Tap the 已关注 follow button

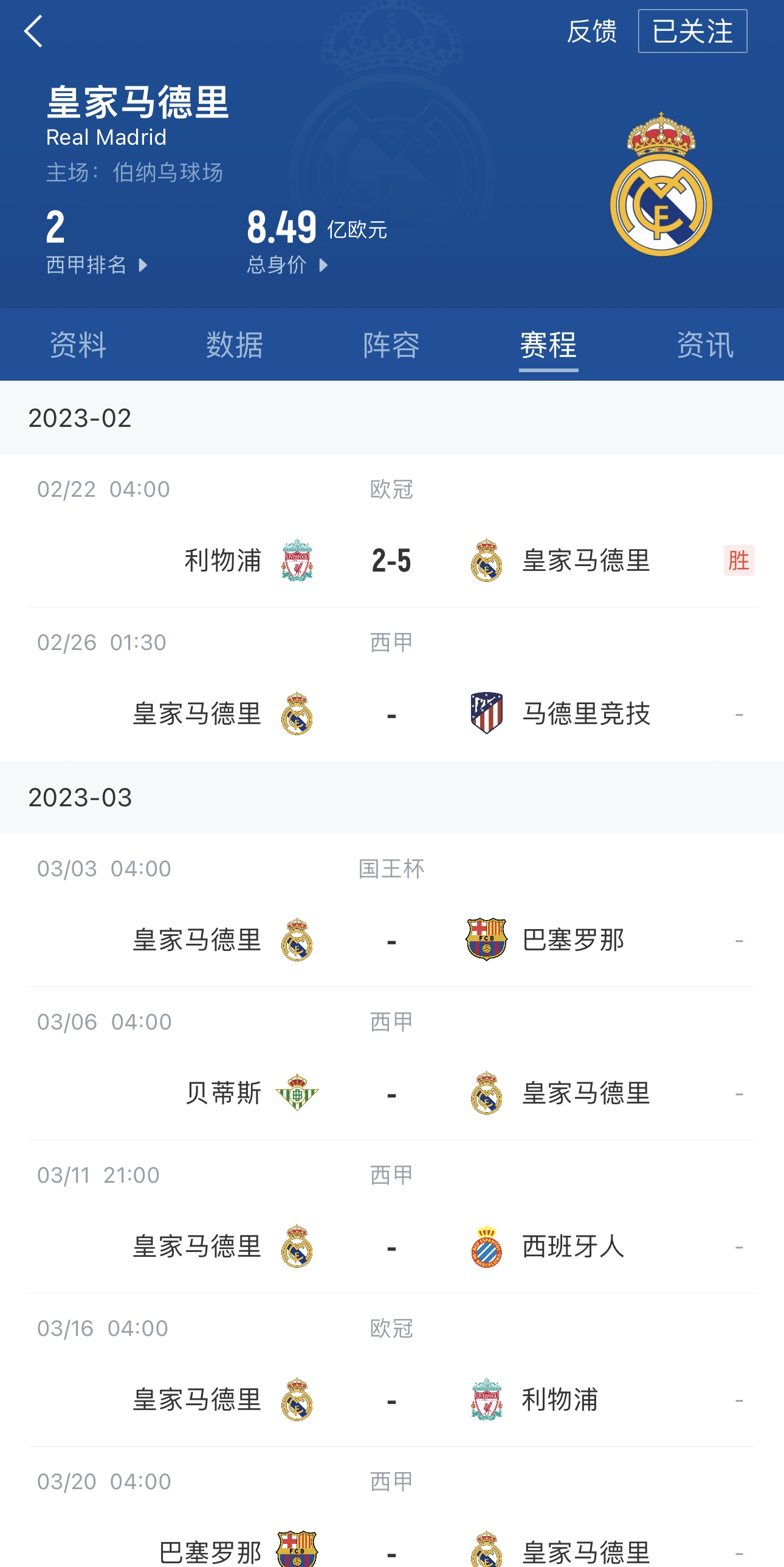(x=692, y=31)
